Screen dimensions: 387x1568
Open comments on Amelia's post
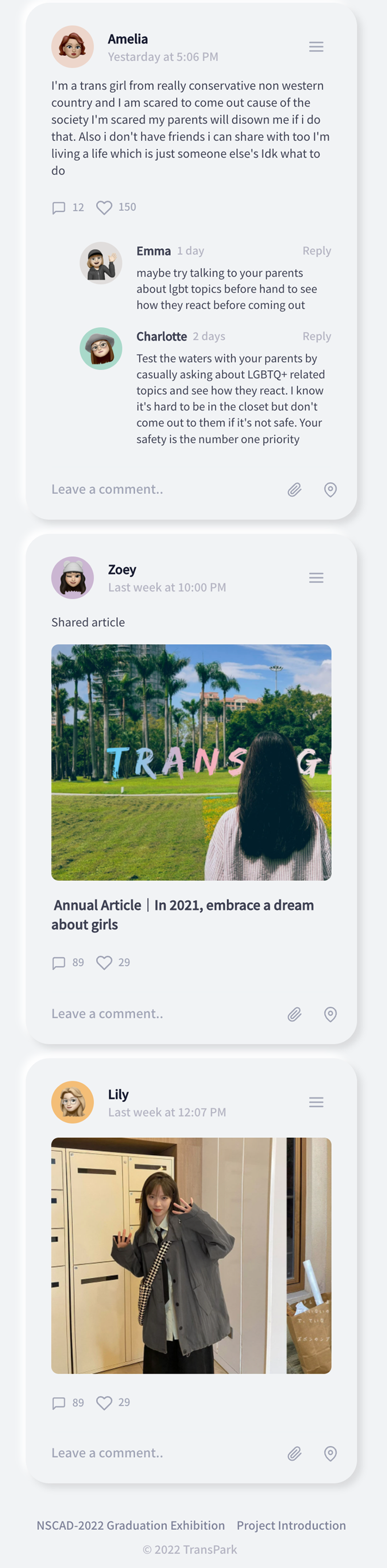point(59,208)
